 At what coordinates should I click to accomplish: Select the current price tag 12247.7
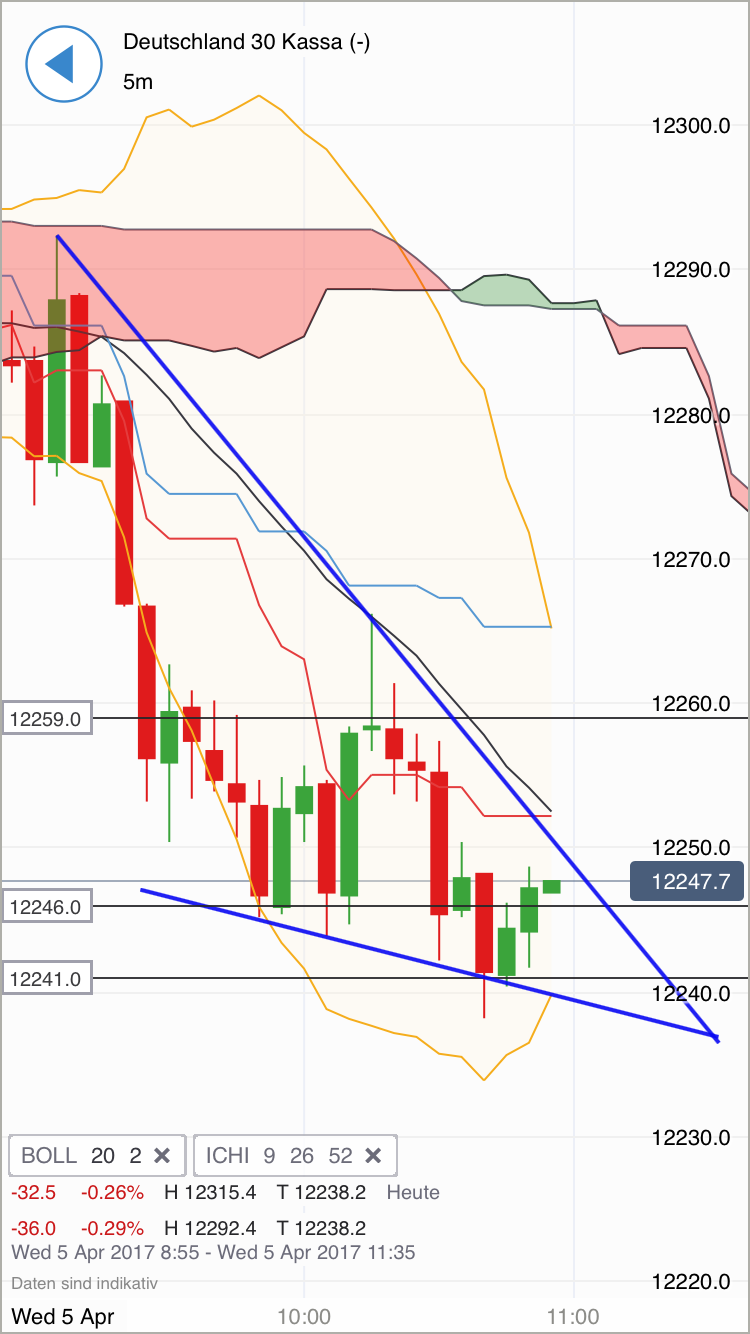[x=687, y=882]
